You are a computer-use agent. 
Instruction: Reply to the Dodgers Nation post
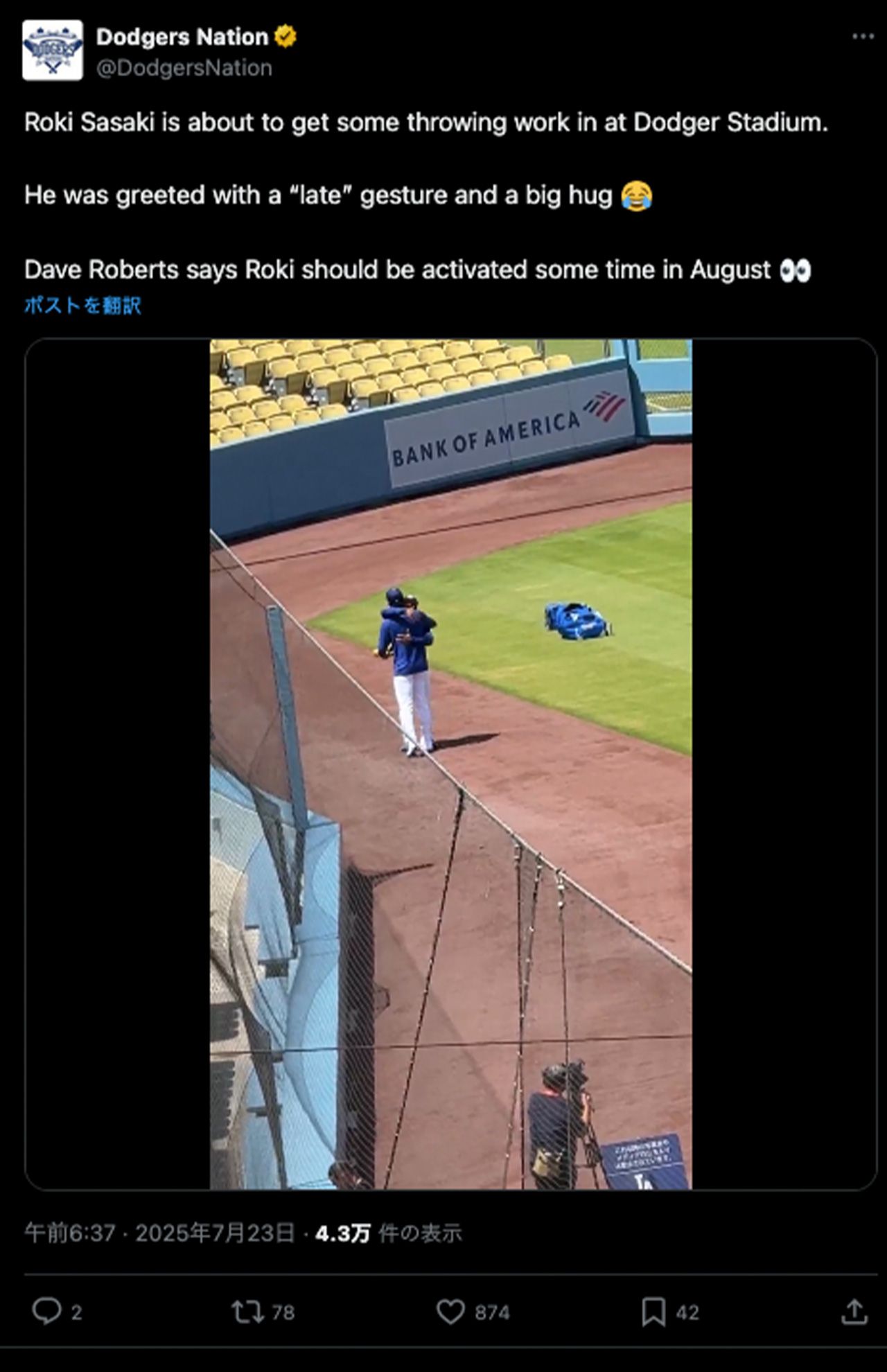click(x=47, y=1311)
